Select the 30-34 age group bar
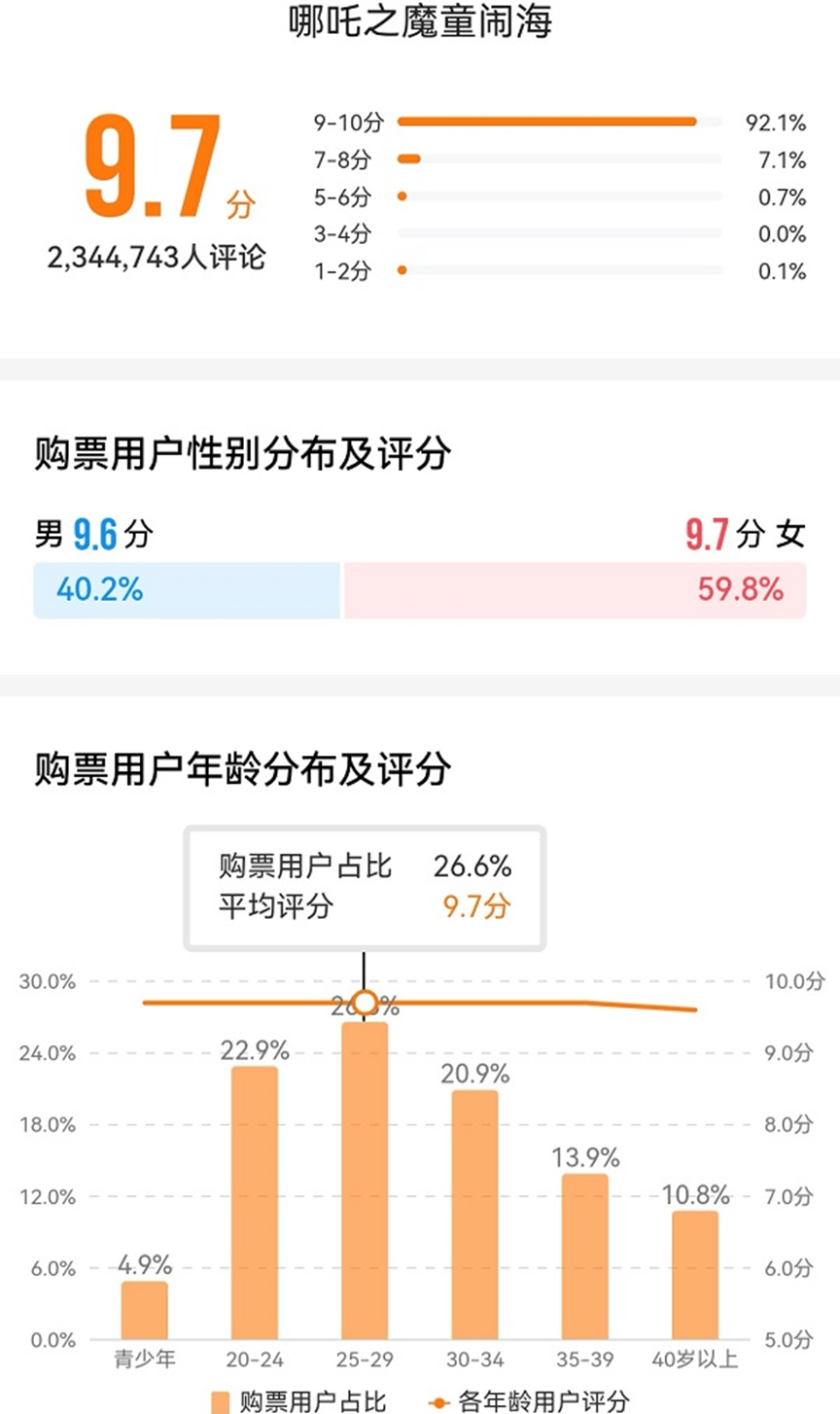 [474, 1215]
